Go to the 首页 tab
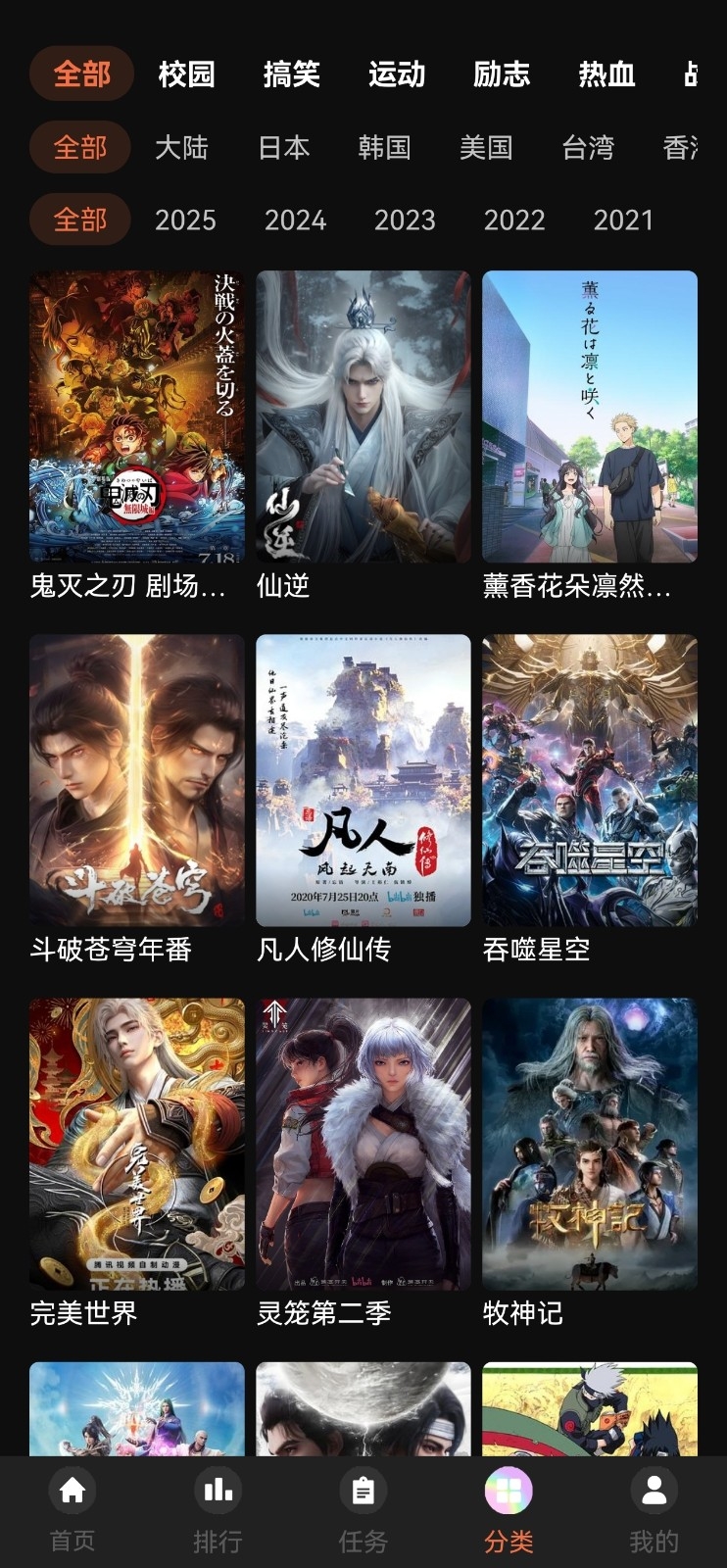The height and width of the screenshot is (1568, 727). point(73,1511)
